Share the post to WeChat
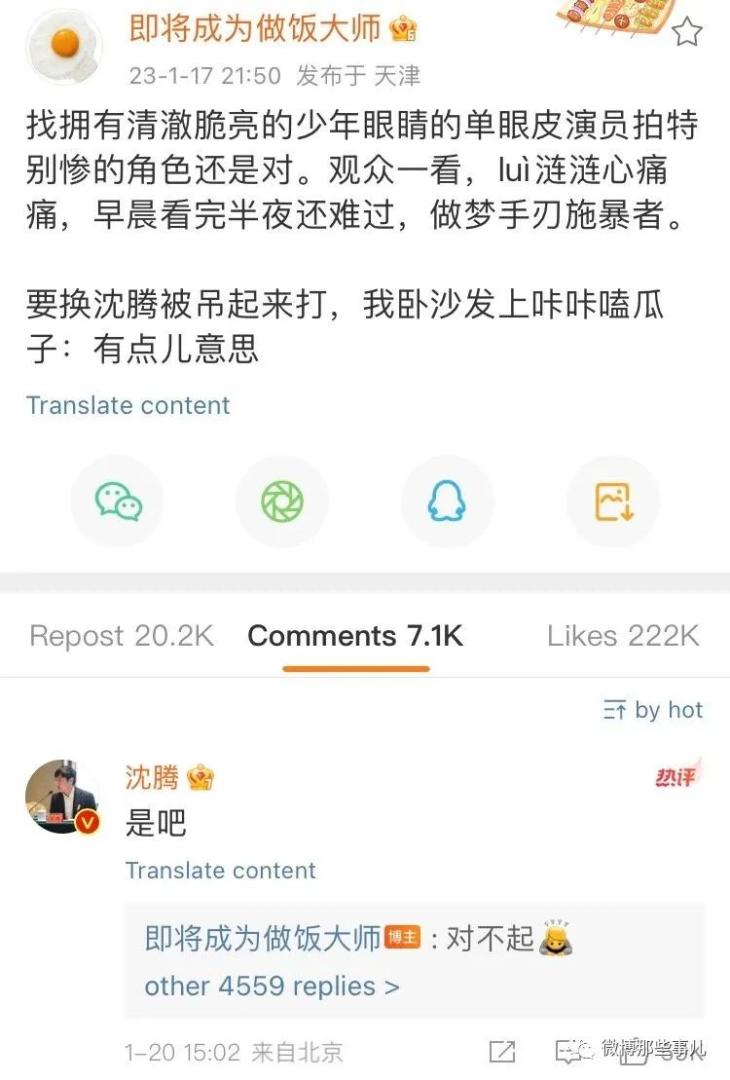The height and width of the screenshot is (1080, 730). 118,501
